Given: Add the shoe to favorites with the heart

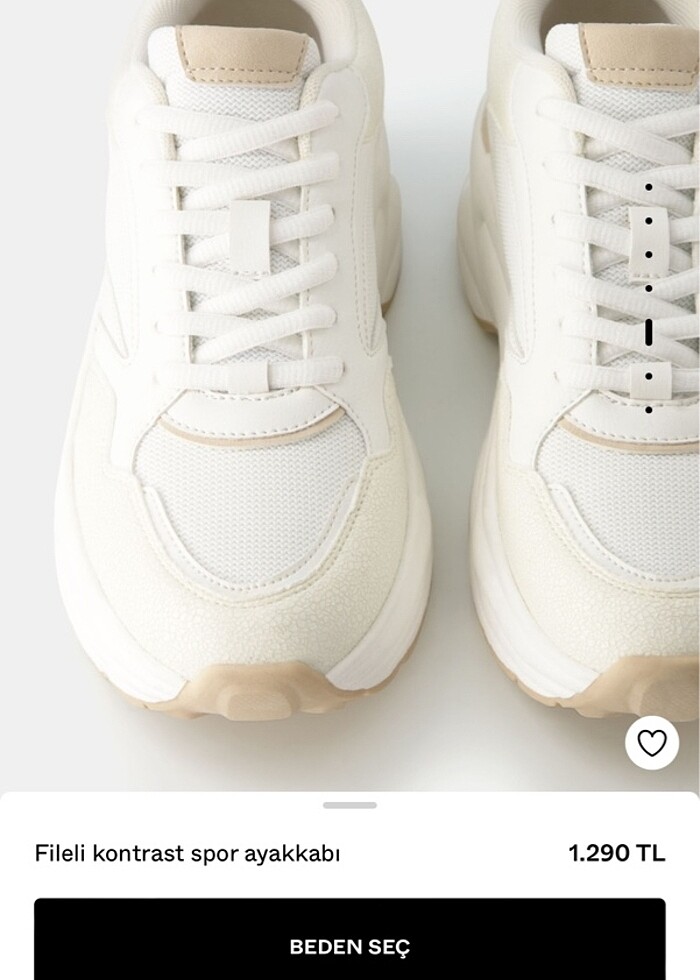Looking at the screenshot, I should 652,743.
